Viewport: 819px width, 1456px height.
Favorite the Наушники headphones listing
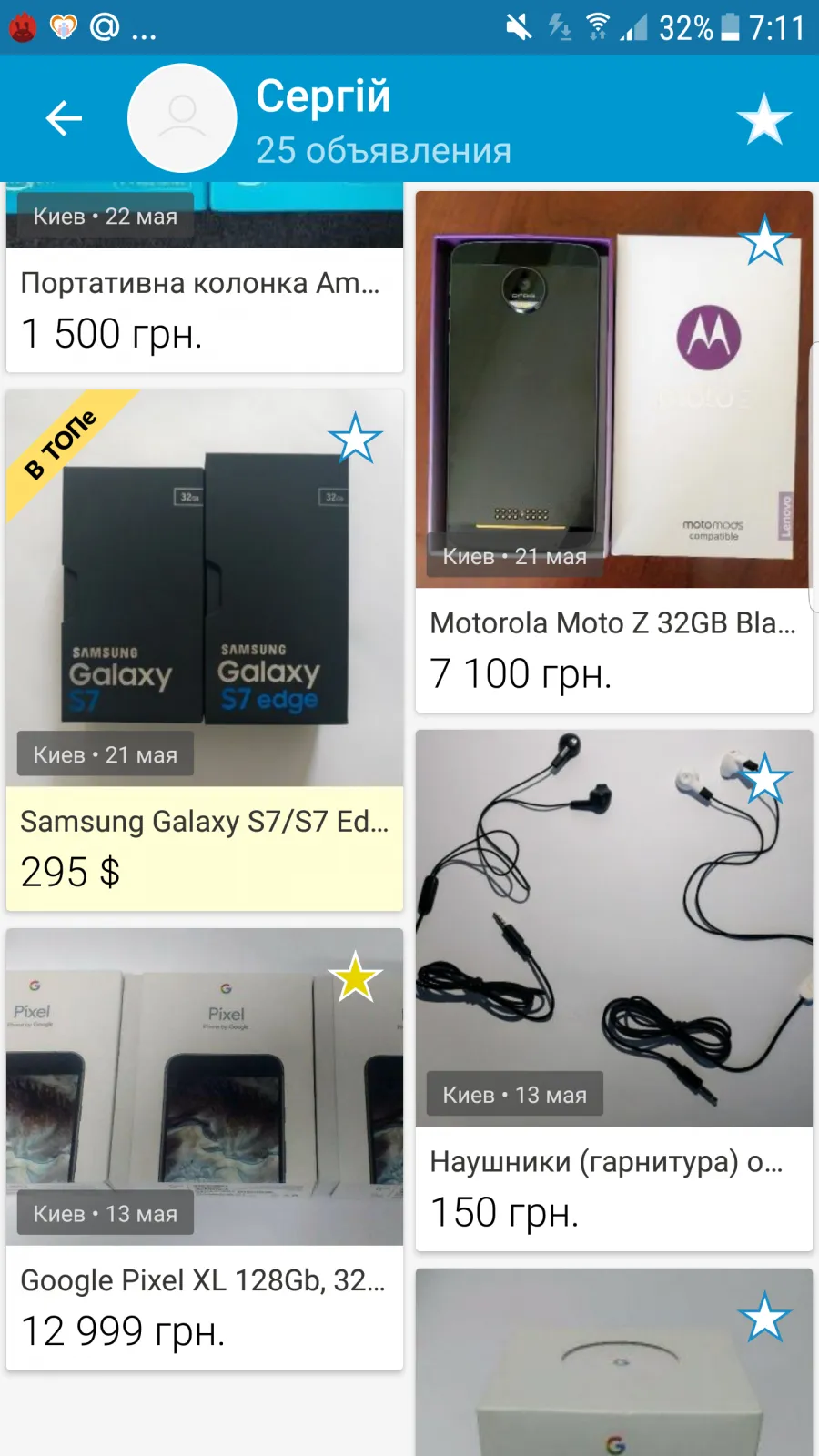764,779
